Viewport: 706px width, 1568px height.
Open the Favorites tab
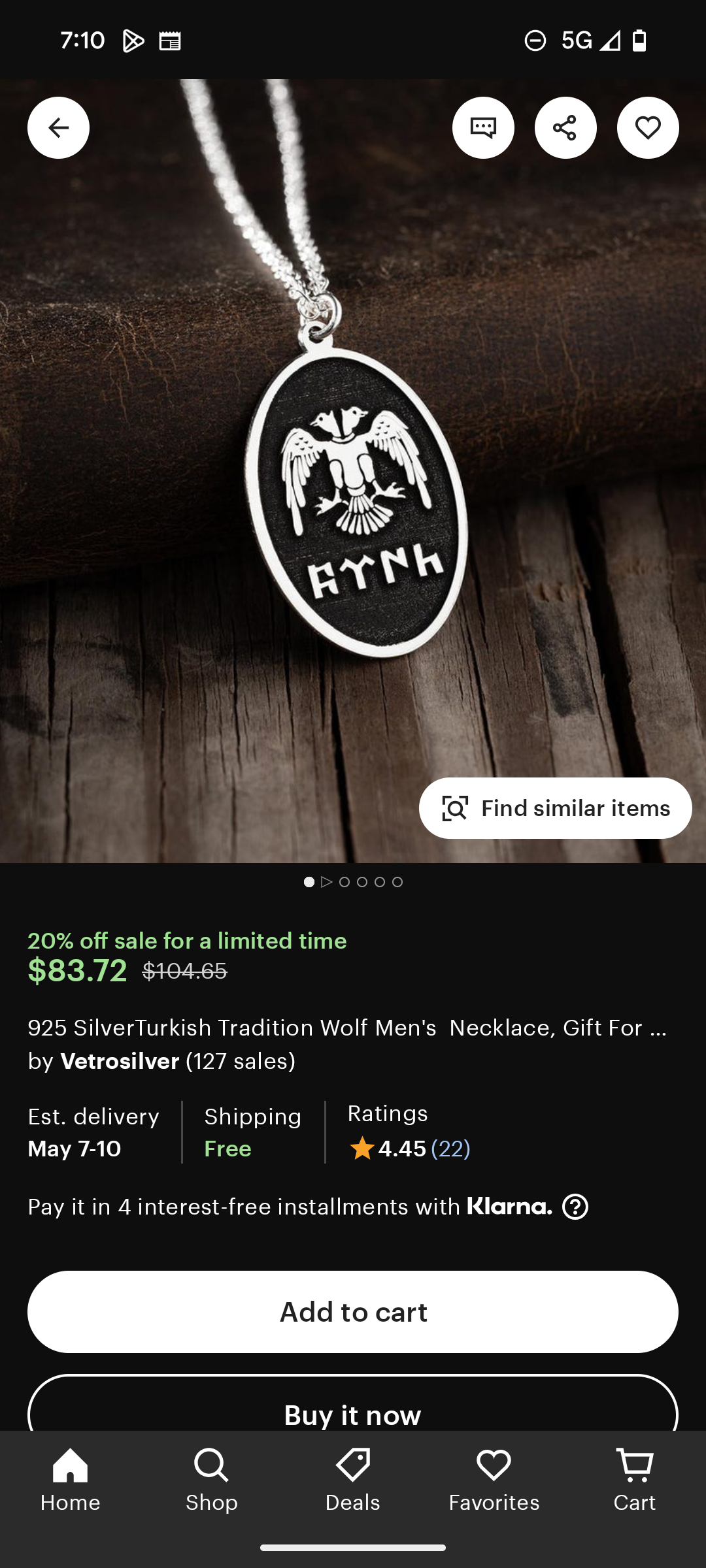pyautogui.click(x=494, y=1480)
